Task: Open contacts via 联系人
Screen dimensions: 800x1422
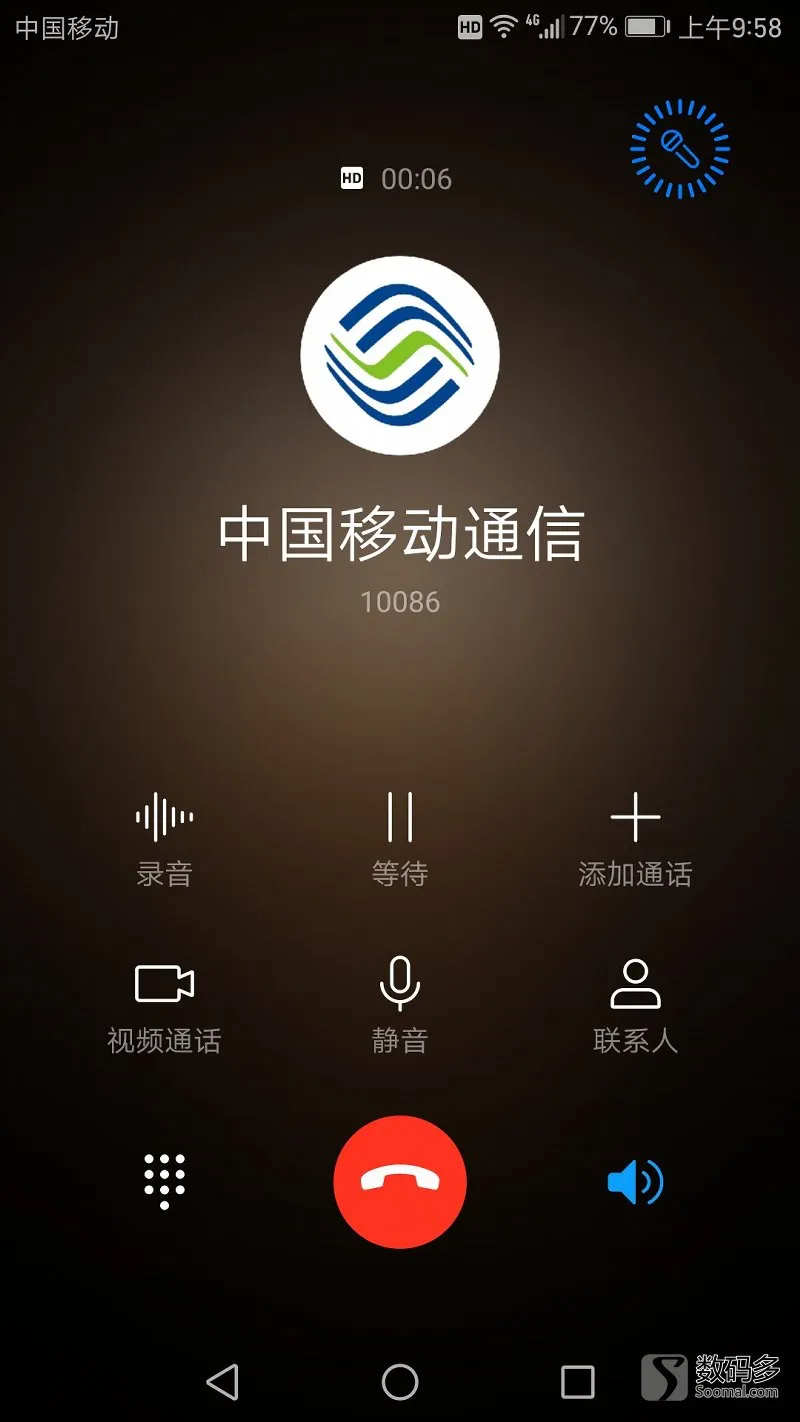Action: coord(635,1007)
